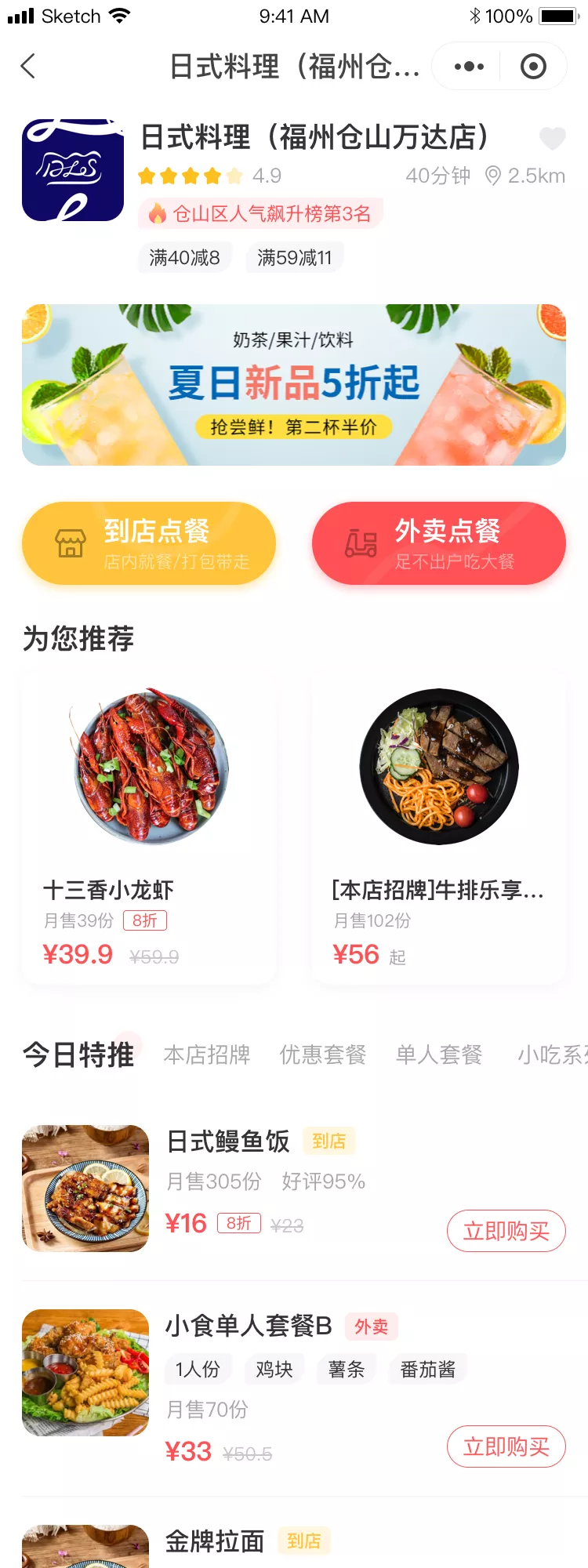This screenshot has width=588, height=1568.
Task: View the 金牌拉面 dish item
Action: (x=215, y=1542)
